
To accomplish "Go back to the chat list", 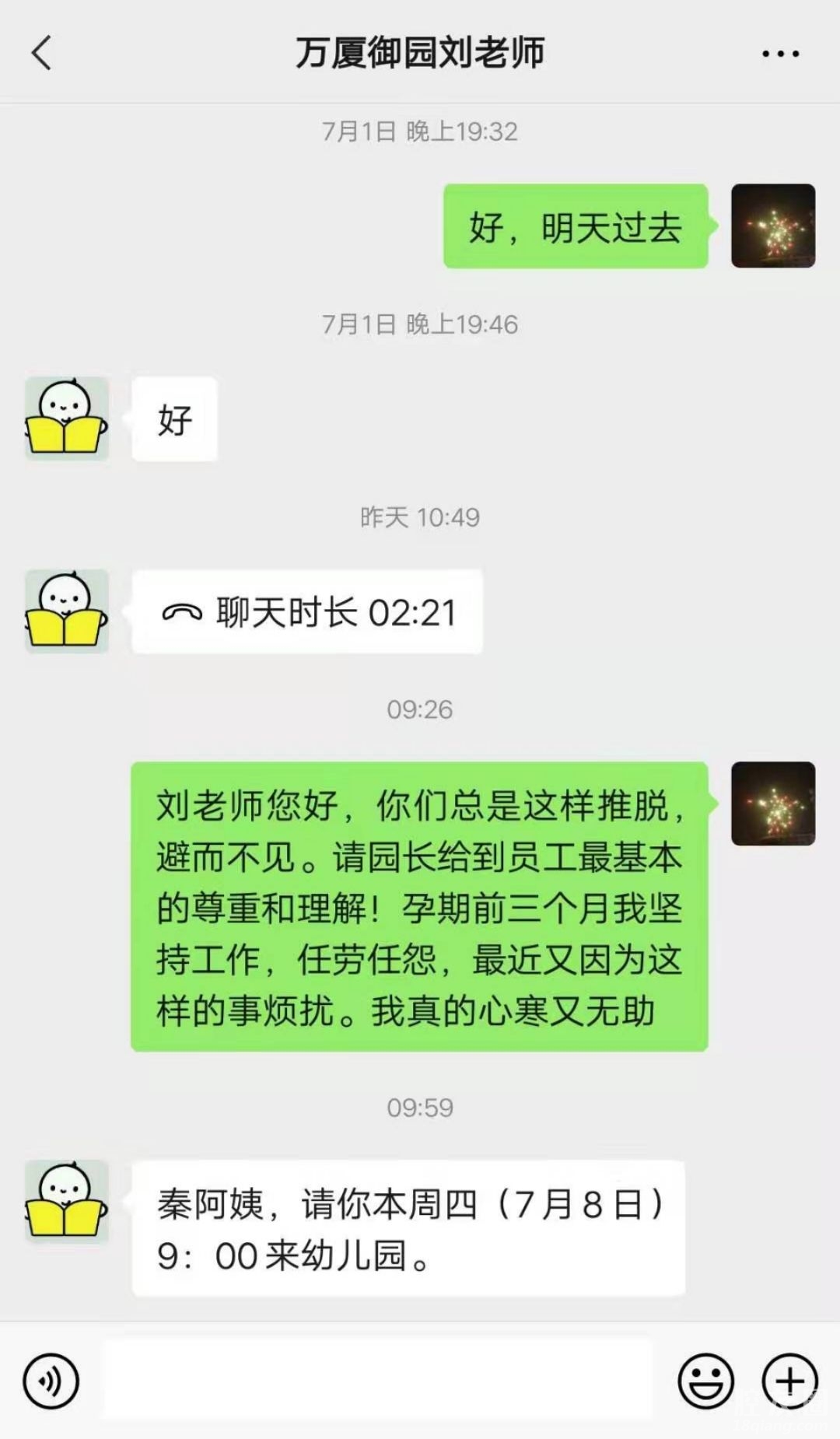I will click(x=41, y=53).
